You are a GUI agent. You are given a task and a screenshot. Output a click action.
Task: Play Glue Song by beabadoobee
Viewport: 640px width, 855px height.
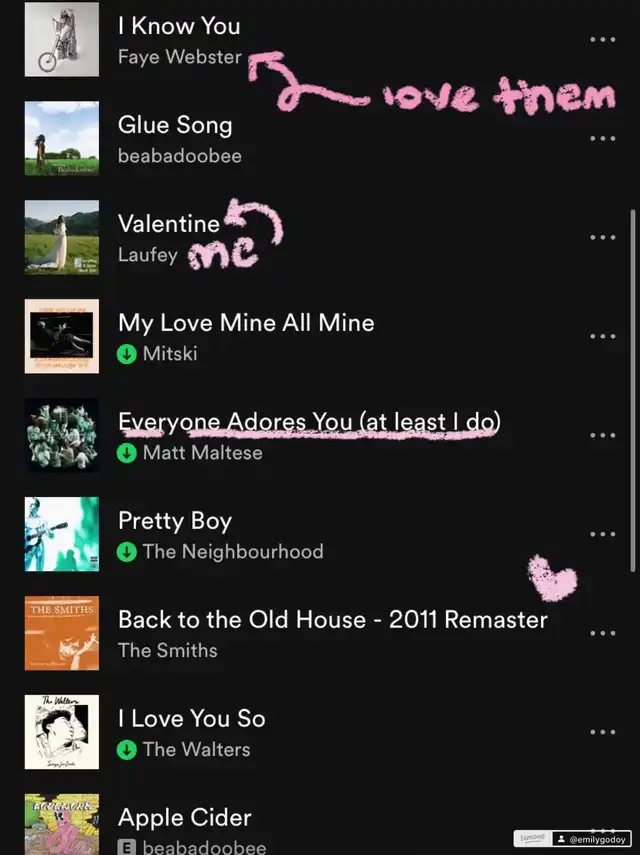point(175,125)
